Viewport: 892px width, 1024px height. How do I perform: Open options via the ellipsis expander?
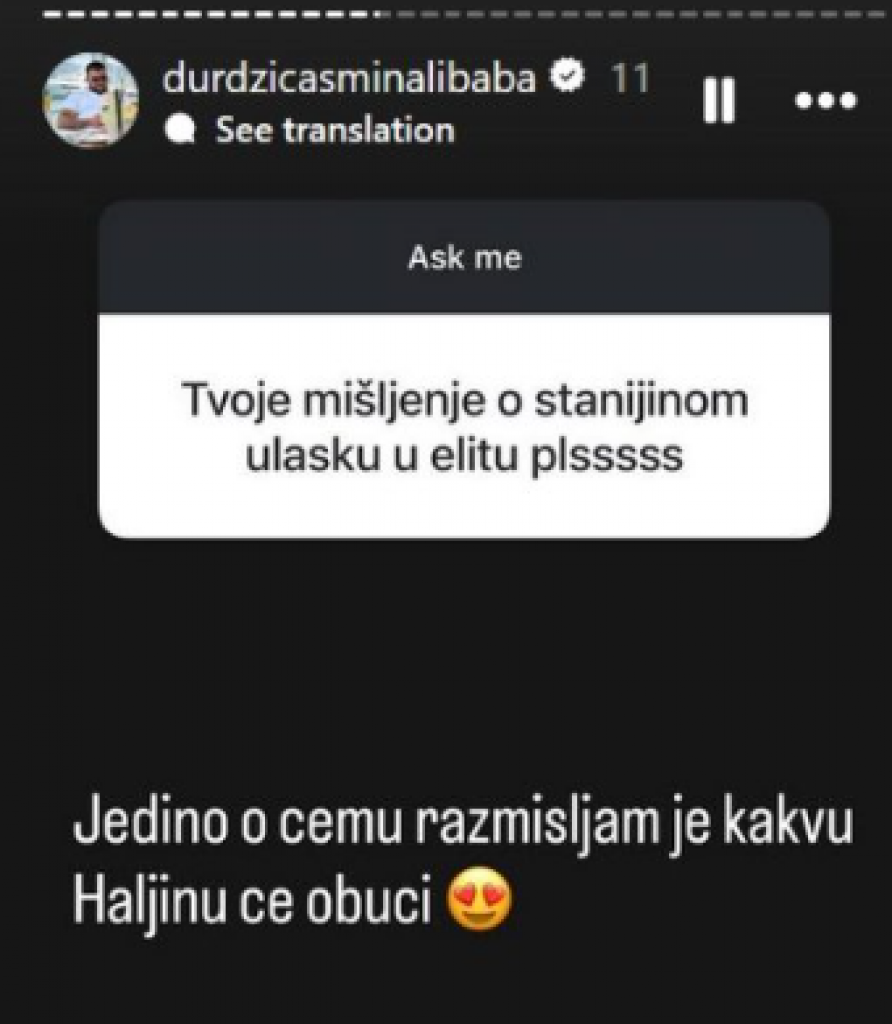824,100
